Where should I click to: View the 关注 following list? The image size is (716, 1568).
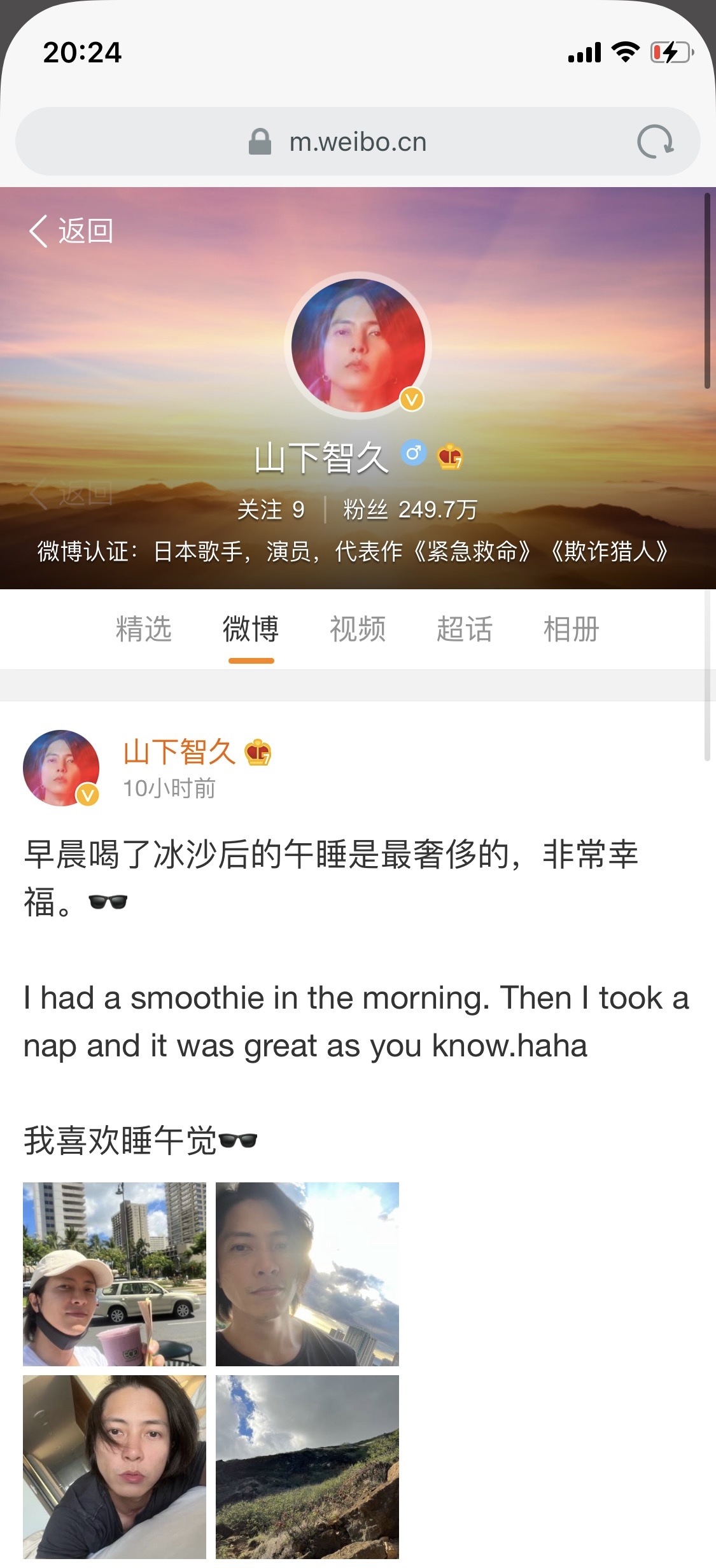270,510
